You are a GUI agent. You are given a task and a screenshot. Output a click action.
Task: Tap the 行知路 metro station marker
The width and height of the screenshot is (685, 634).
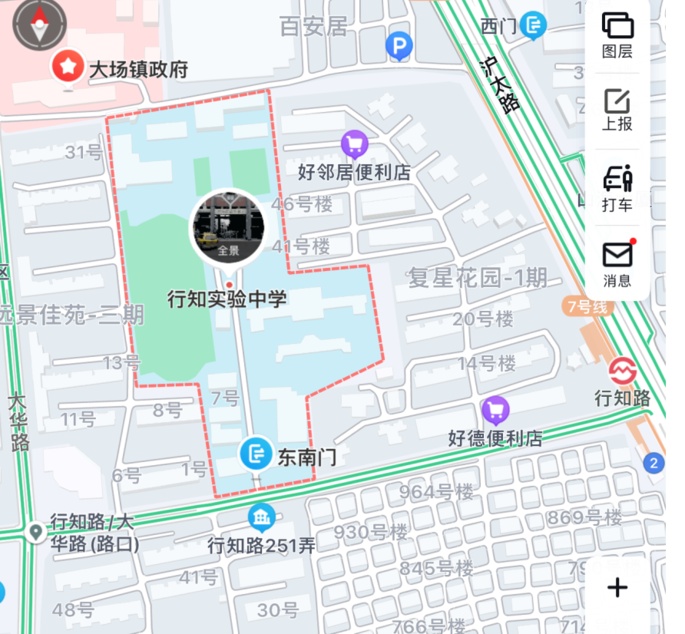[623, 371]
